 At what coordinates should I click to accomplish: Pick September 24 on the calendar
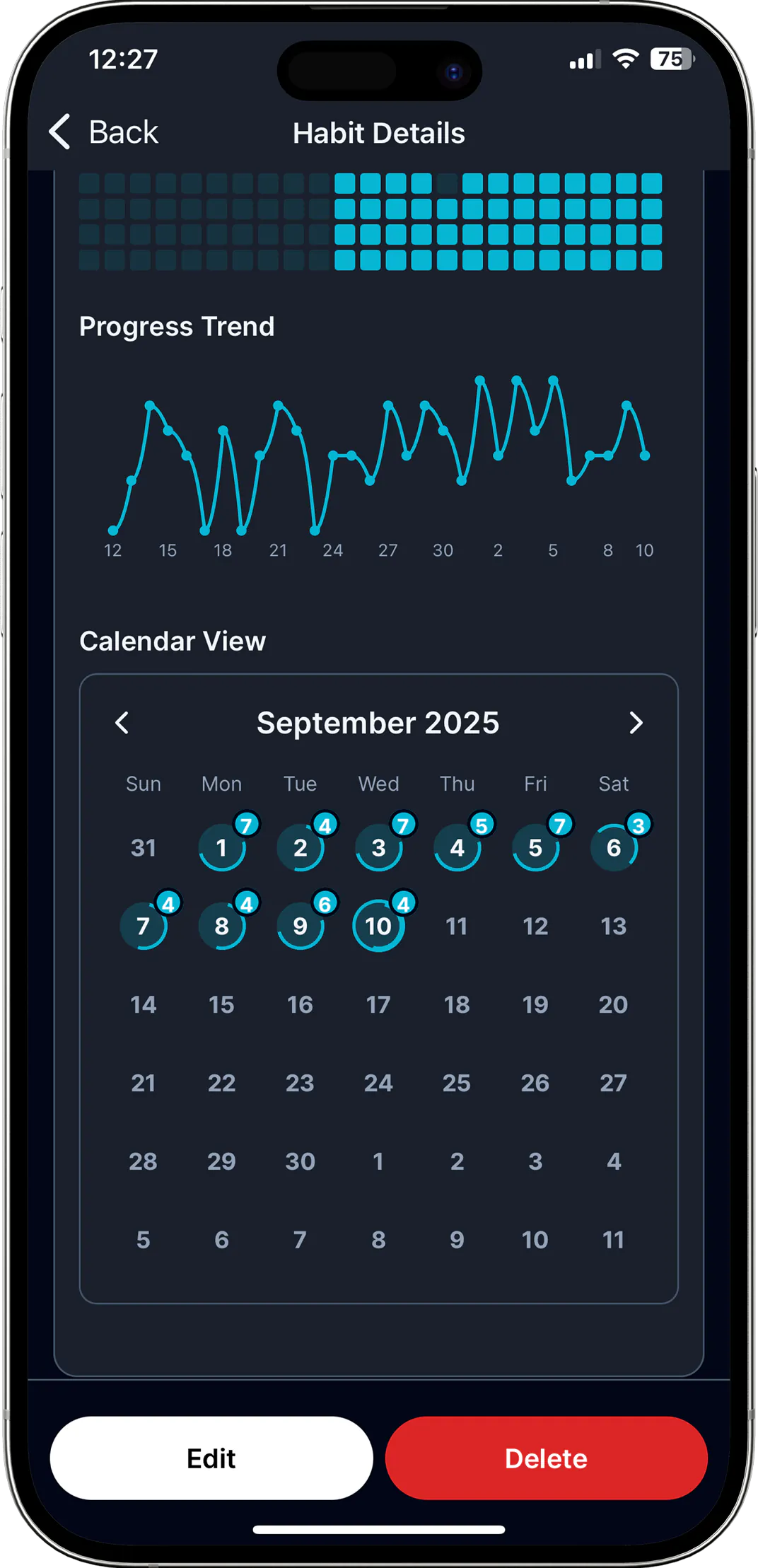tap(378, 1083)
